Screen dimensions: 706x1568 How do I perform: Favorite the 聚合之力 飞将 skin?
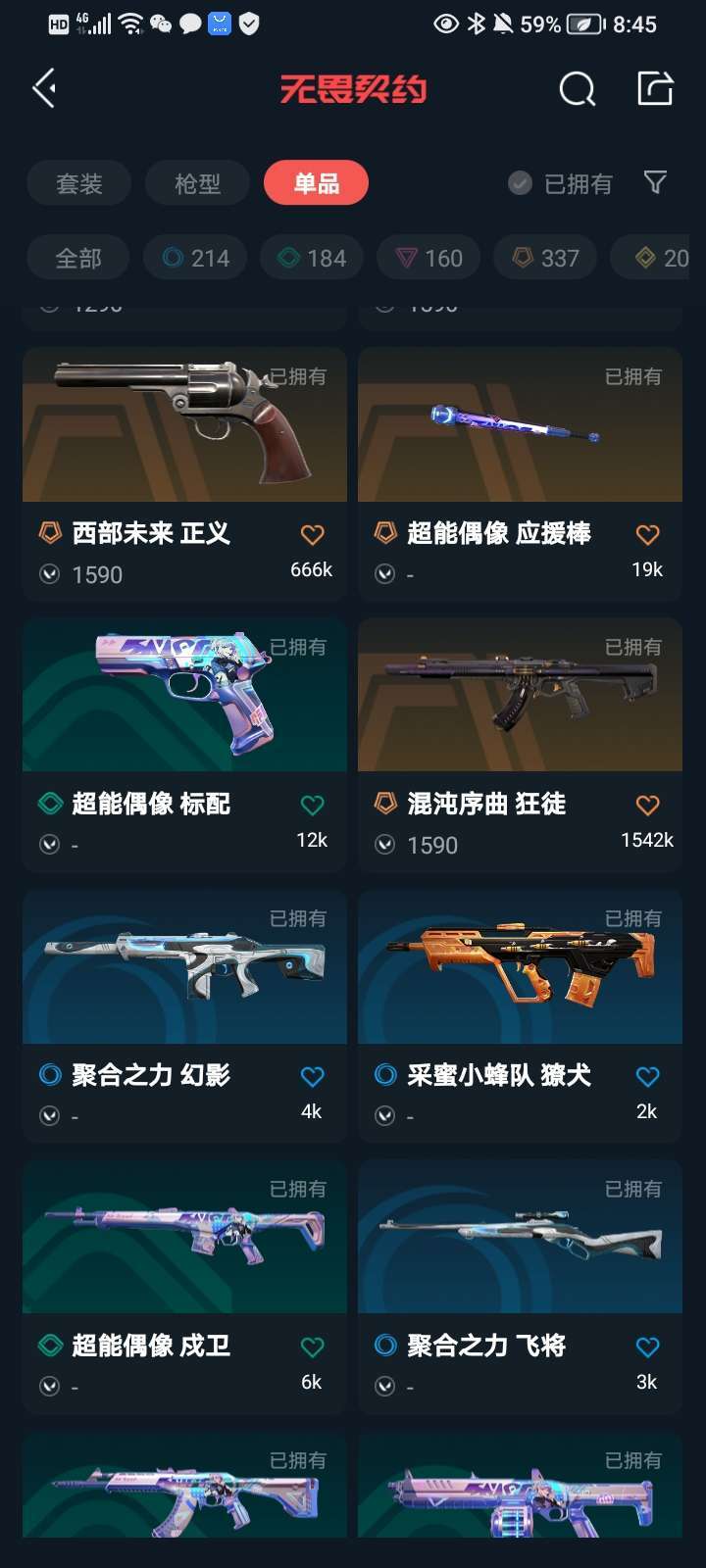click(x=647, y=1347)
